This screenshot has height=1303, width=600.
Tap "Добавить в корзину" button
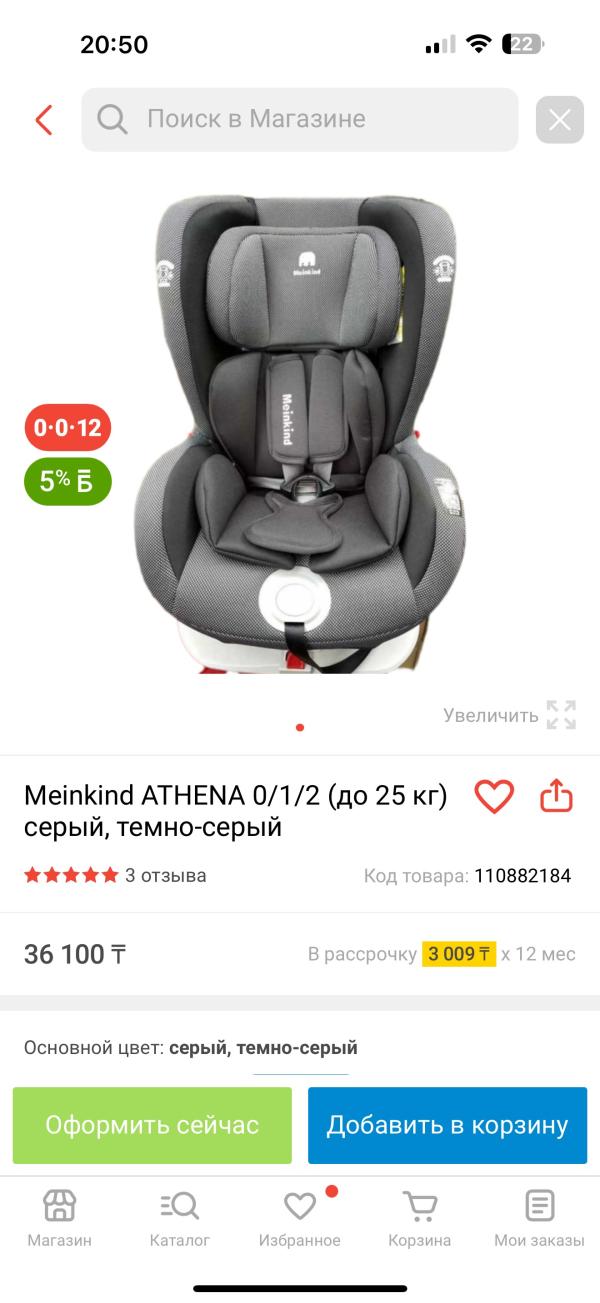pos(447,1125)
